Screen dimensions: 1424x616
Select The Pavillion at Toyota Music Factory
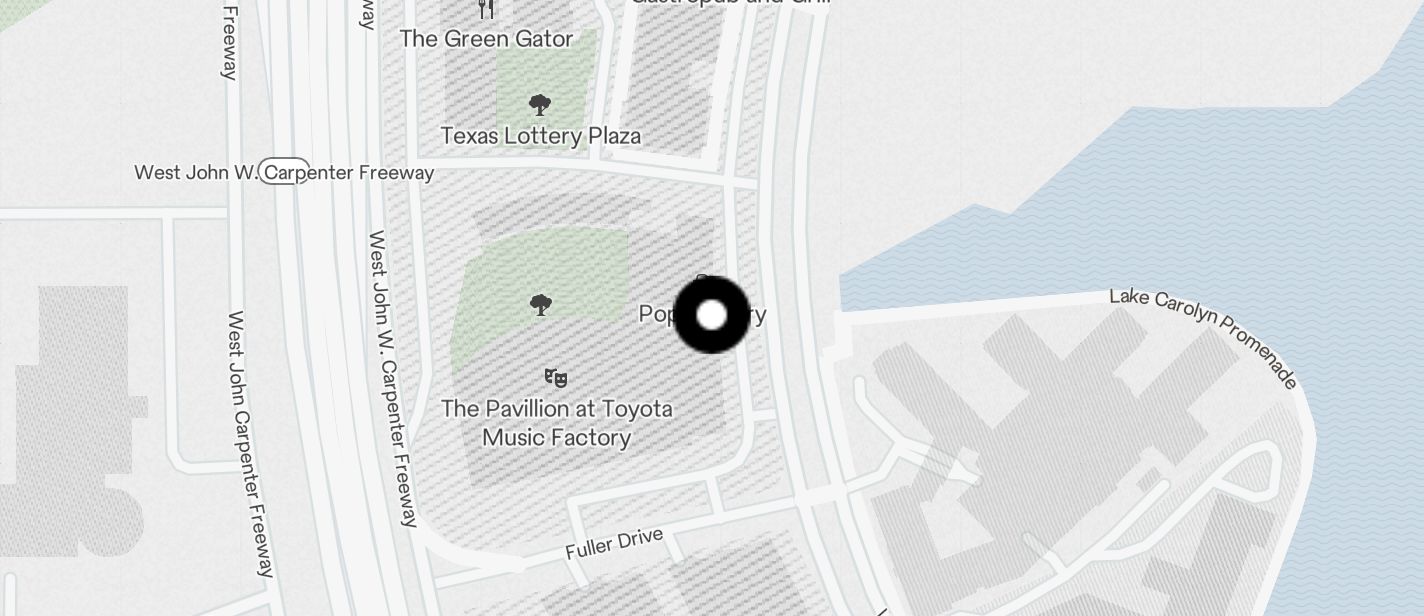point(556,378)
